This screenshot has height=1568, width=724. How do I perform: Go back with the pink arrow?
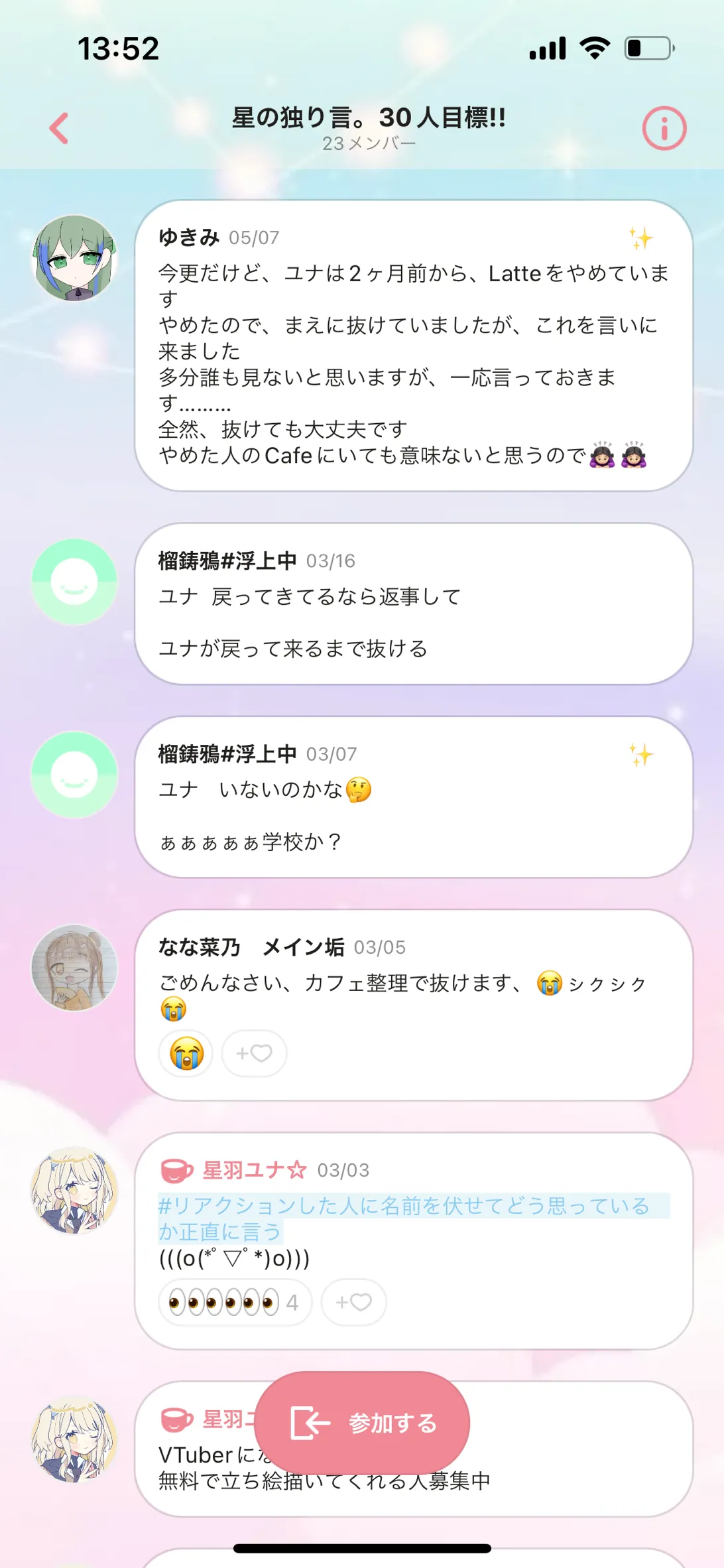(x=59, y=128)
